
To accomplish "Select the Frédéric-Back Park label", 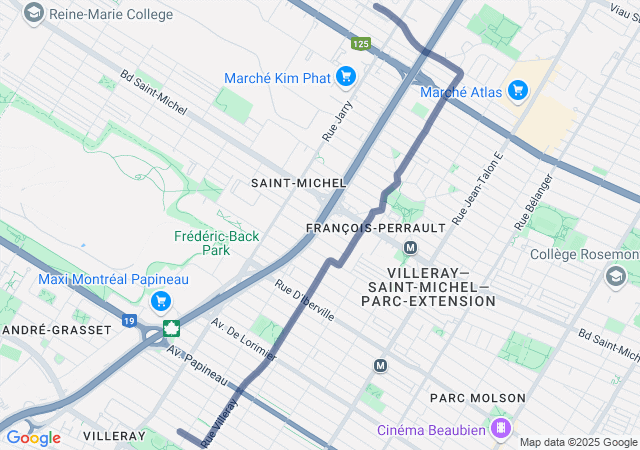I will 216,243.
